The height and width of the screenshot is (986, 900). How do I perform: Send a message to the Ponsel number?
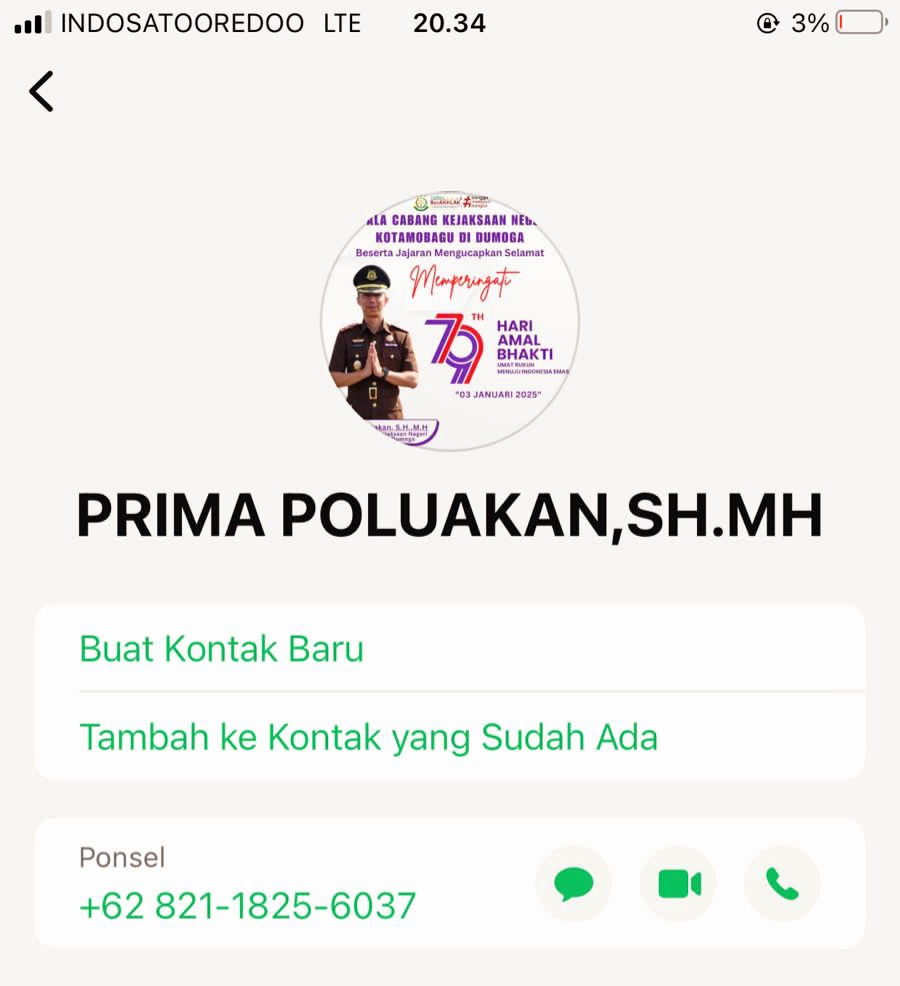click(573, 884)
